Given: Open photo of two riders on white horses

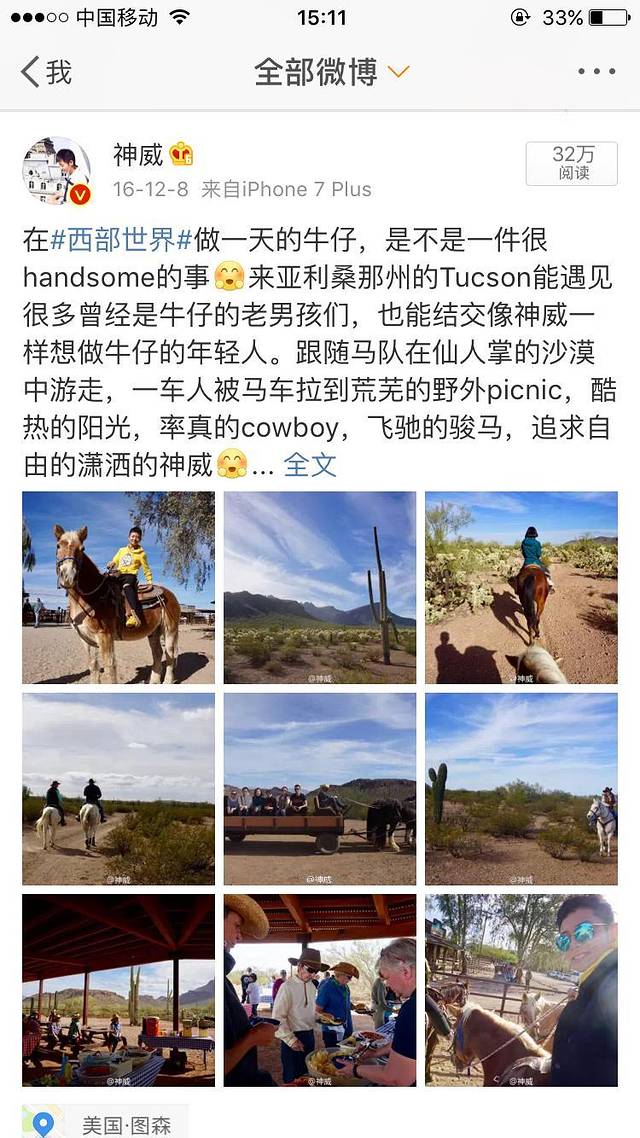Looking at the screenshot, I should (x=118, y=789).
